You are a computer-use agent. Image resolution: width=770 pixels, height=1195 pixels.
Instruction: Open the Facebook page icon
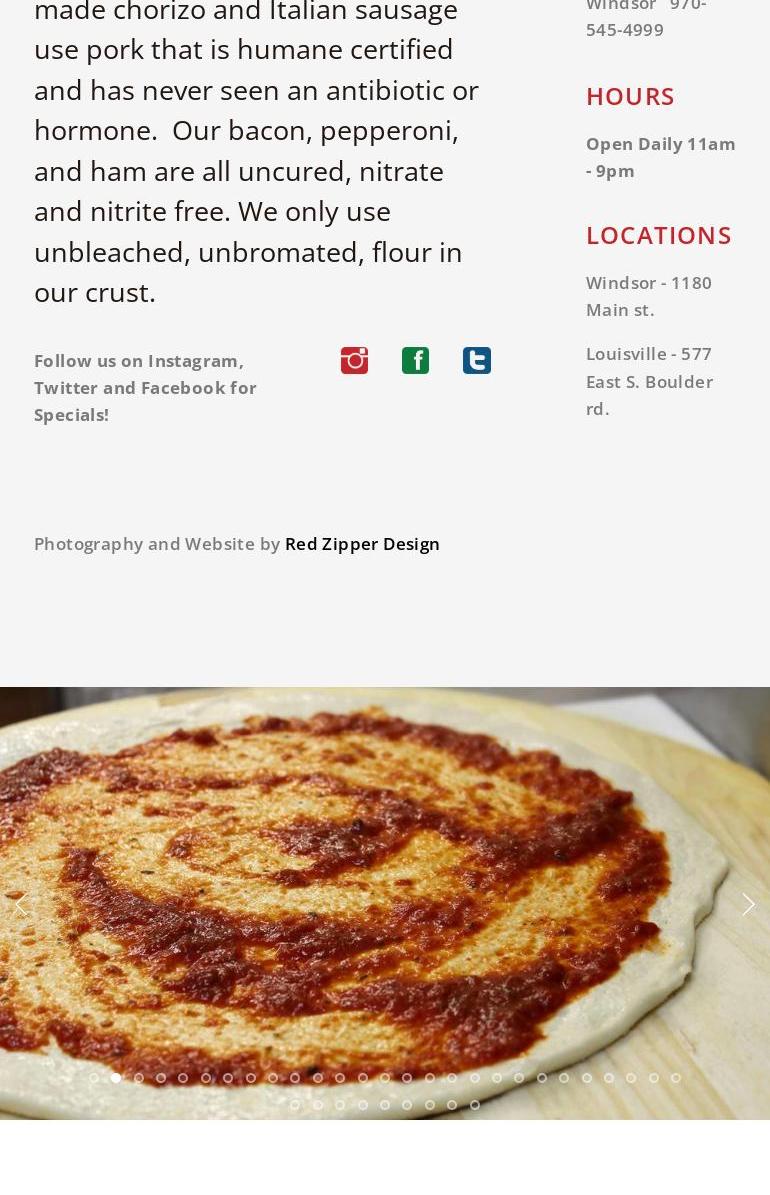pos(415,360)
